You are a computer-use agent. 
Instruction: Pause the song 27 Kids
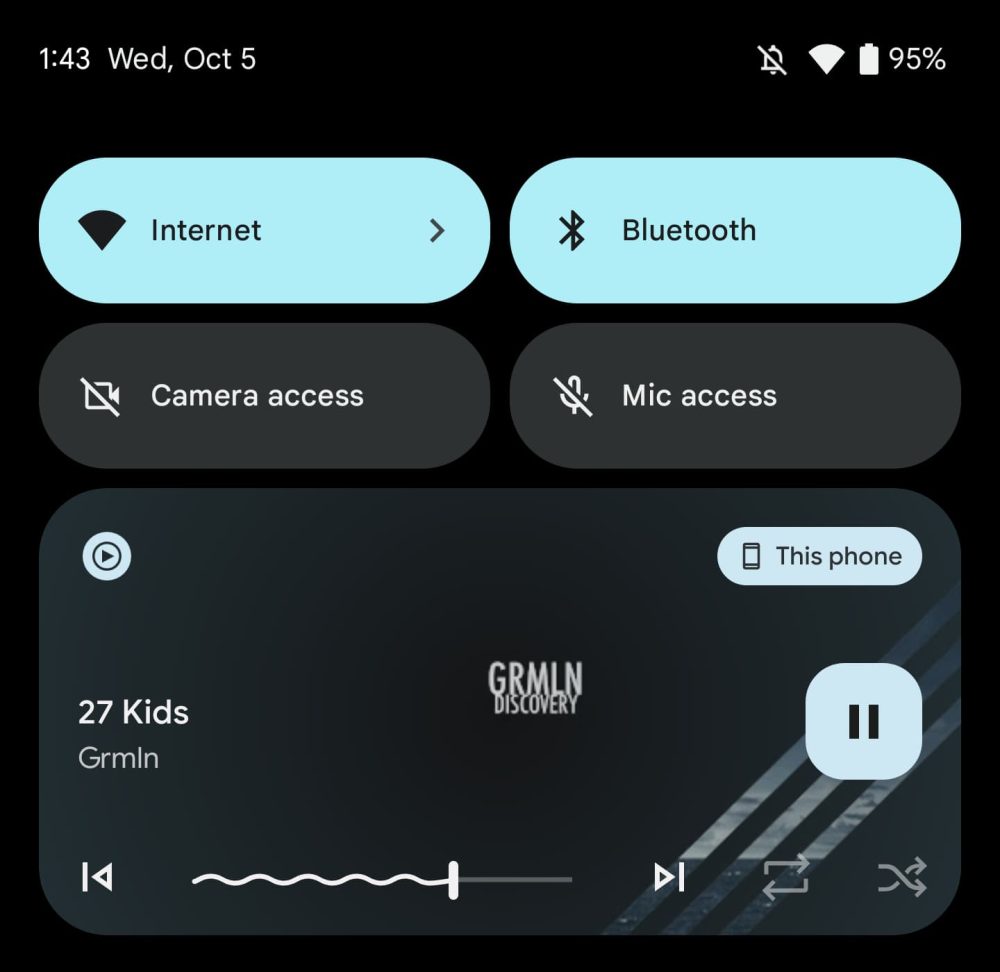(x=863, y=721)
